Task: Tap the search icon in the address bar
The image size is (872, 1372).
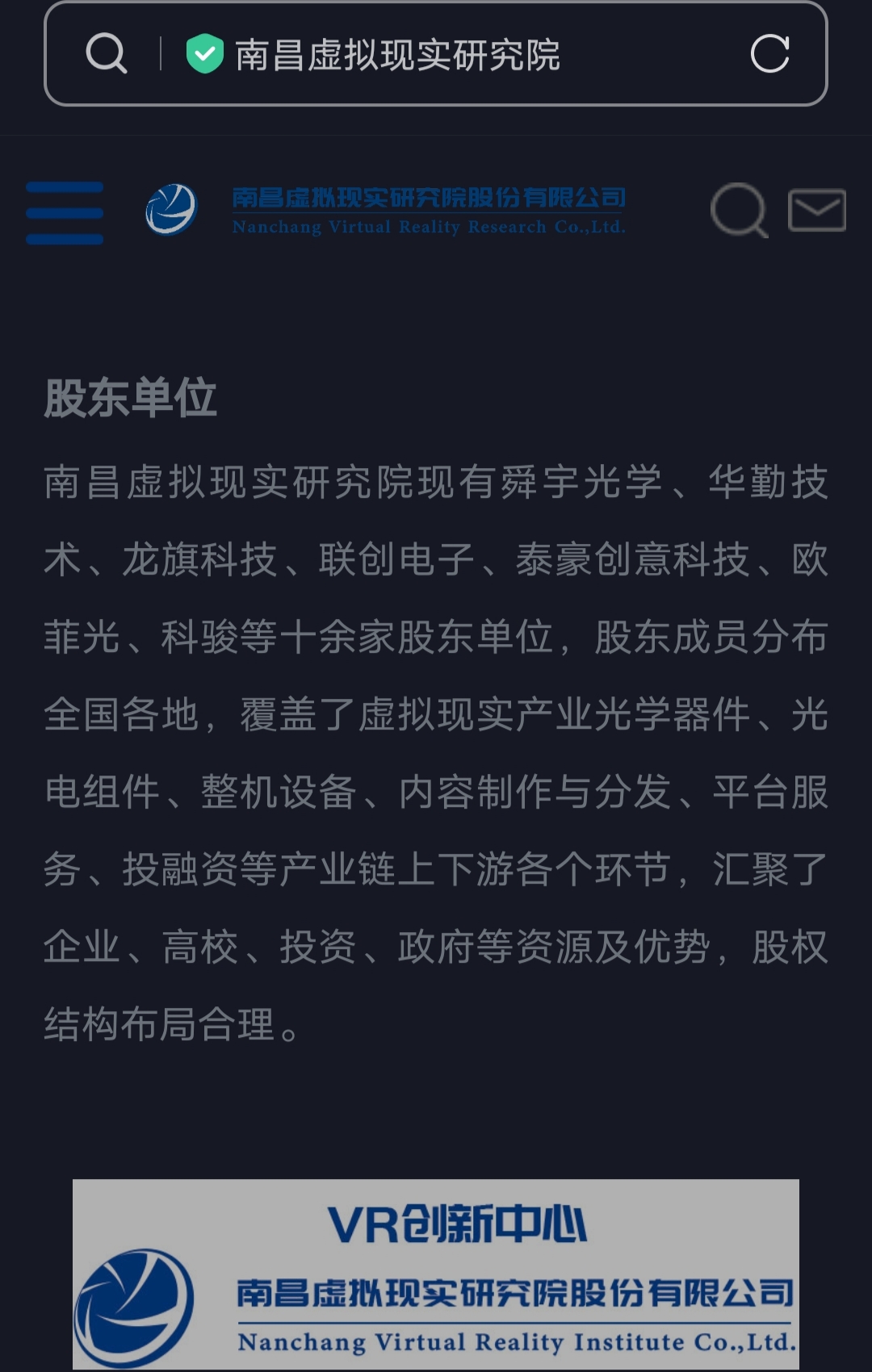Action: [x=107, y=54]
